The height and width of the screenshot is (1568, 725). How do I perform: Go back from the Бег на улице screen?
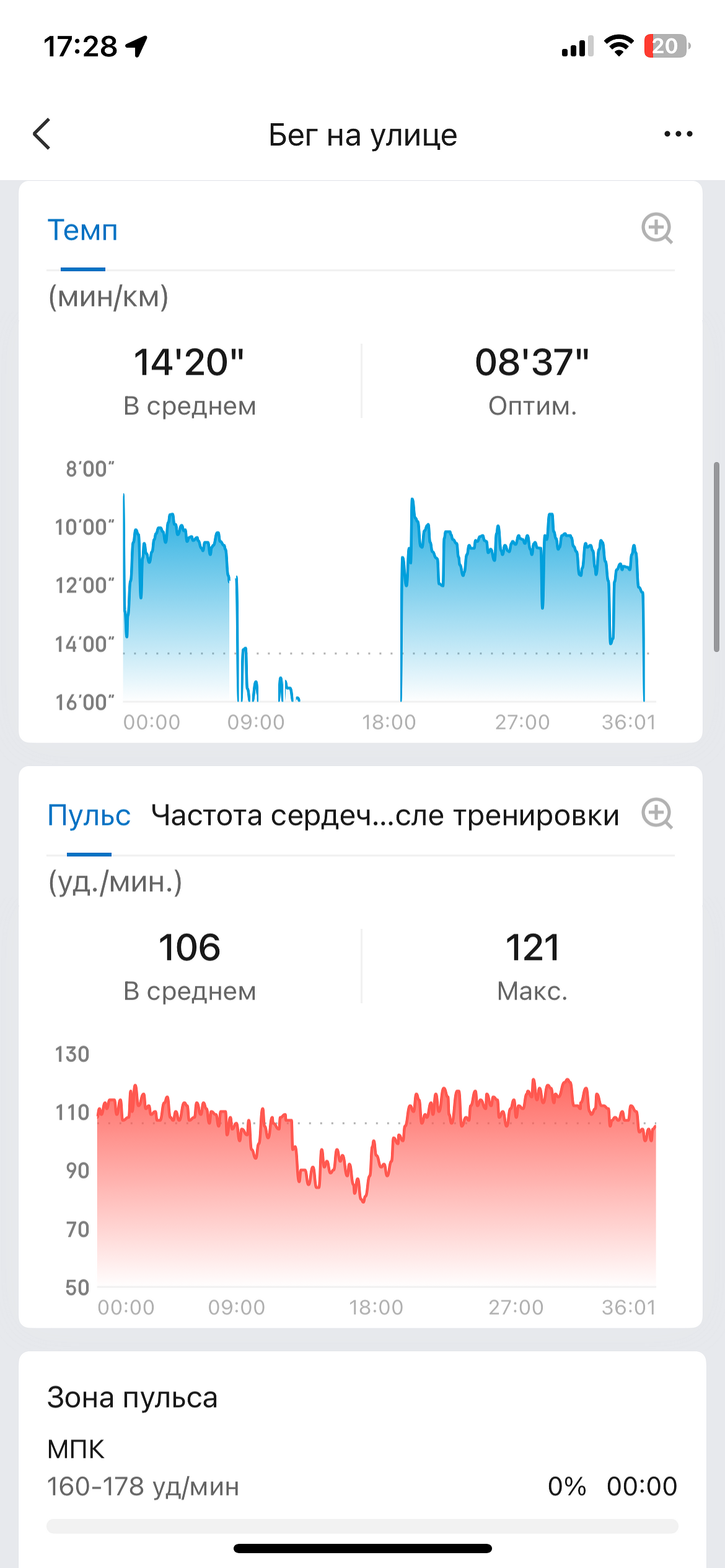[x=42, y=134]
